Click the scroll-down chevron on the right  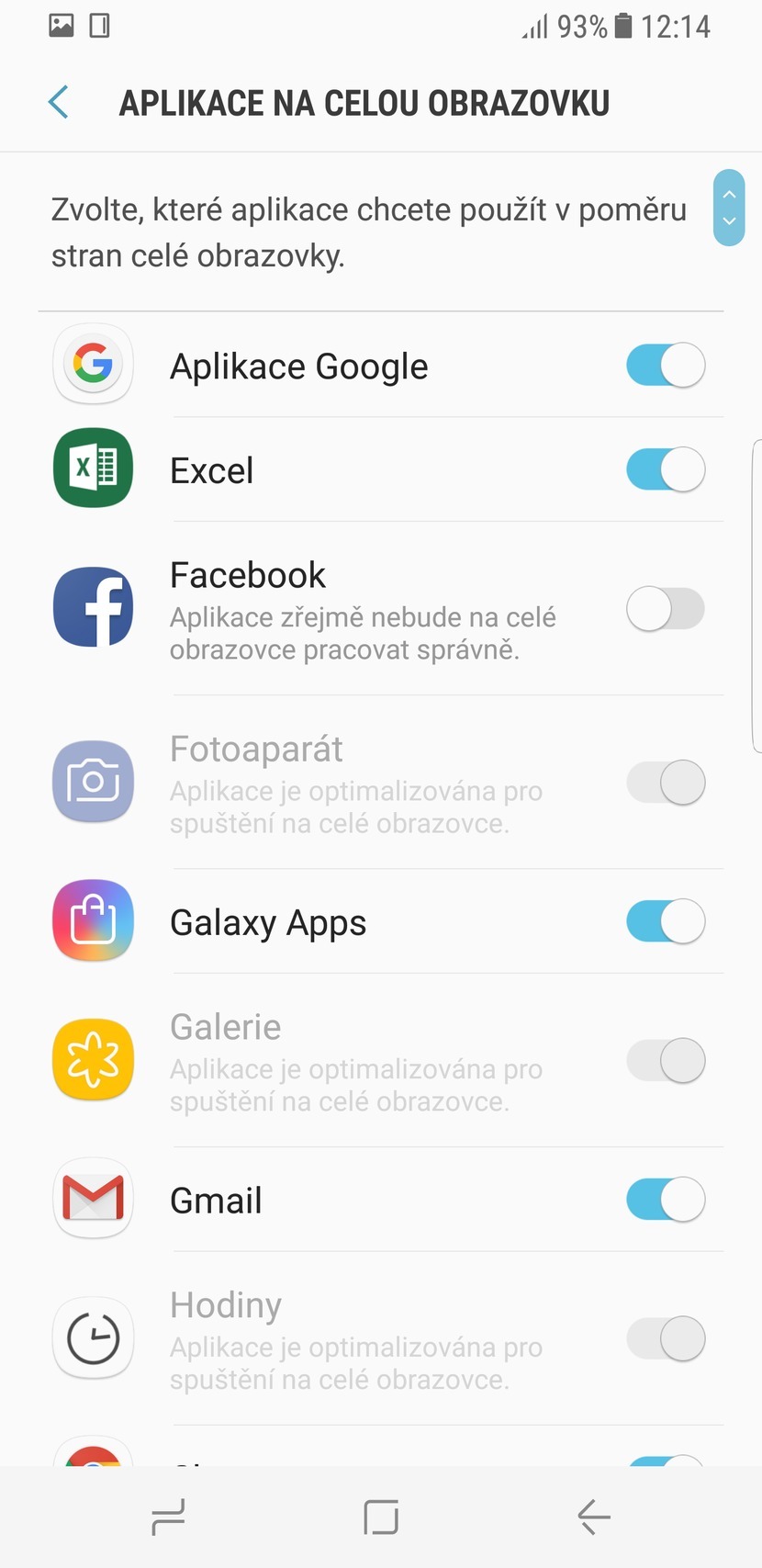coord(729,222)
